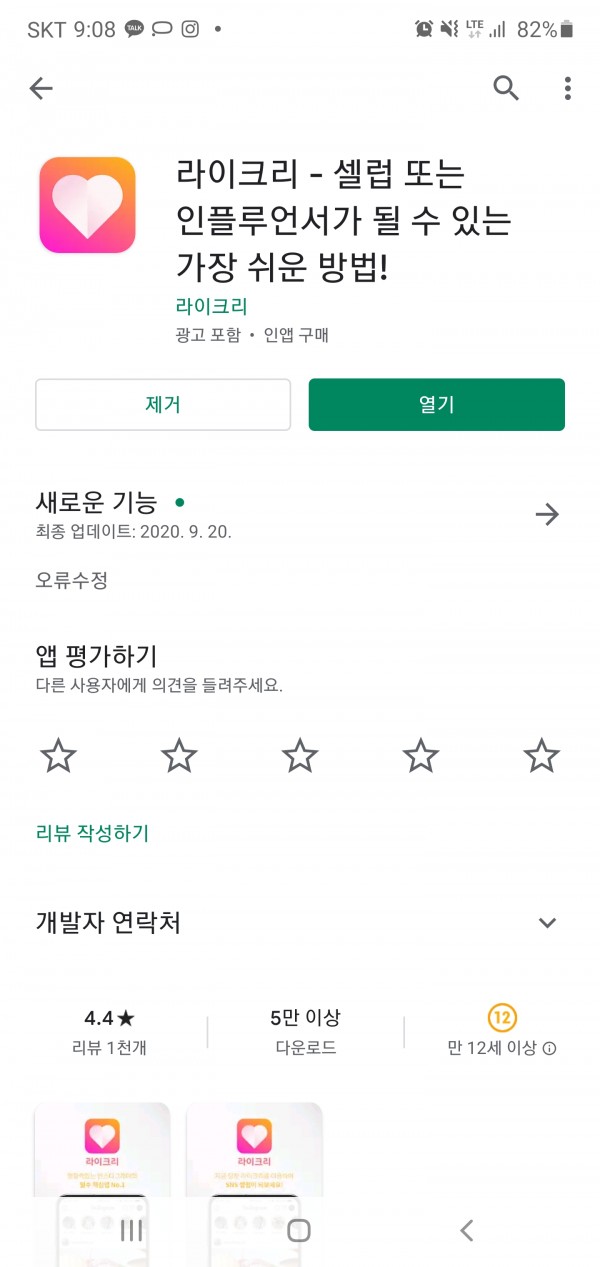
Task: Rate the app five stars
Action: click(x=542, y=756)
